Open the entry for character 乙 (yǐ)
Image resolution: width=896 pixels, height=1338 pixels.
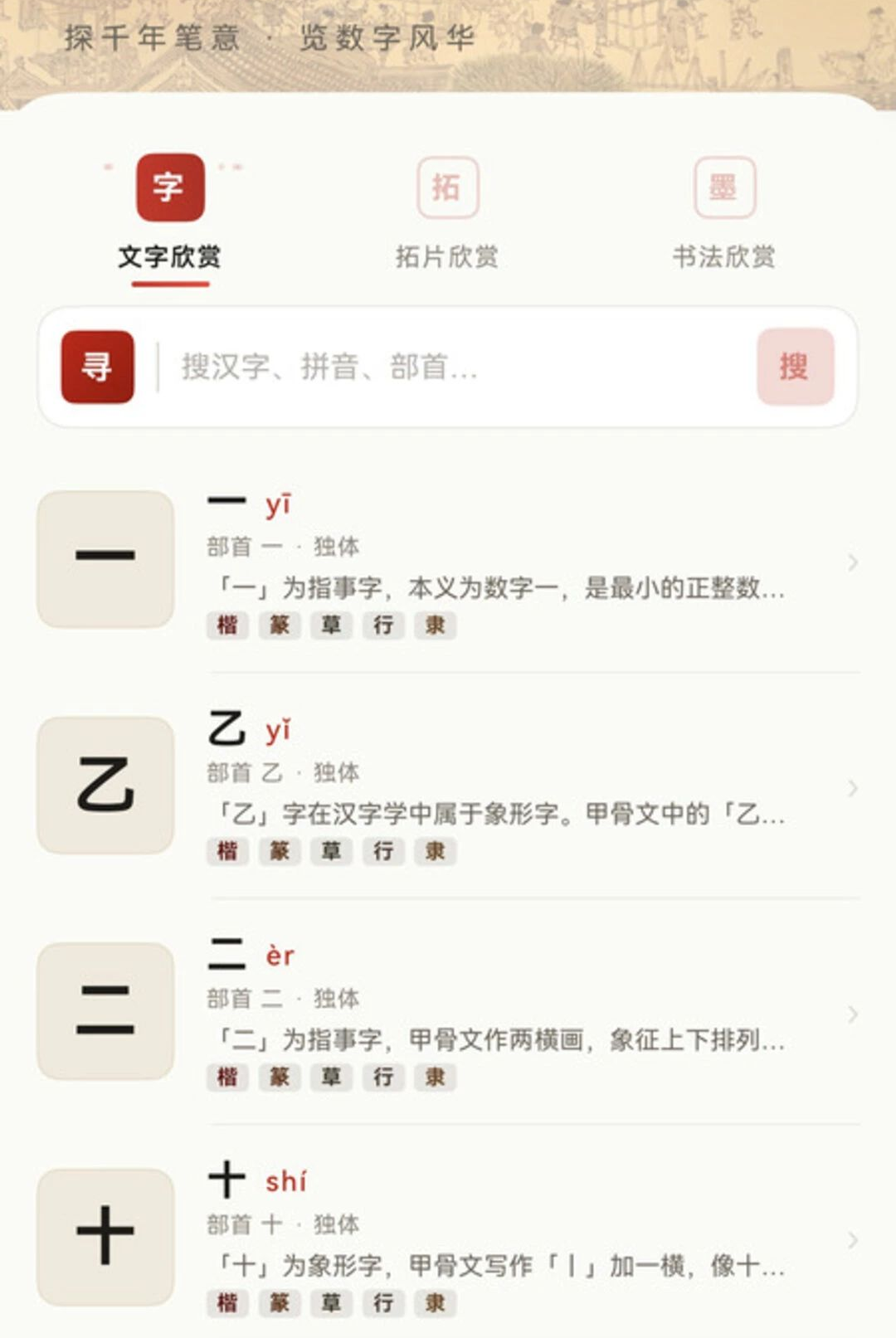[448, 787]
